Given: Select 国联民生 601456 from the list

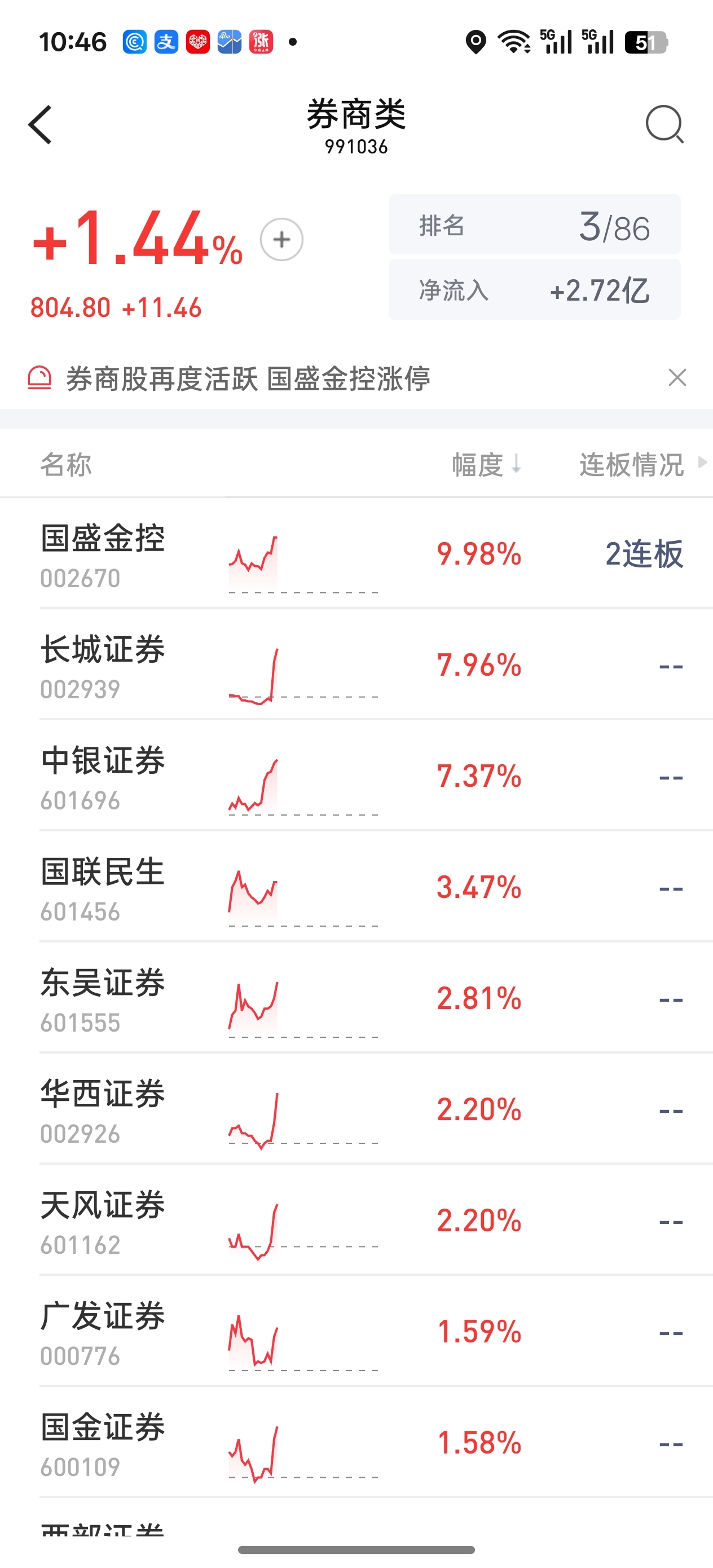Looking at the screenshot, I should coord(356,887).
